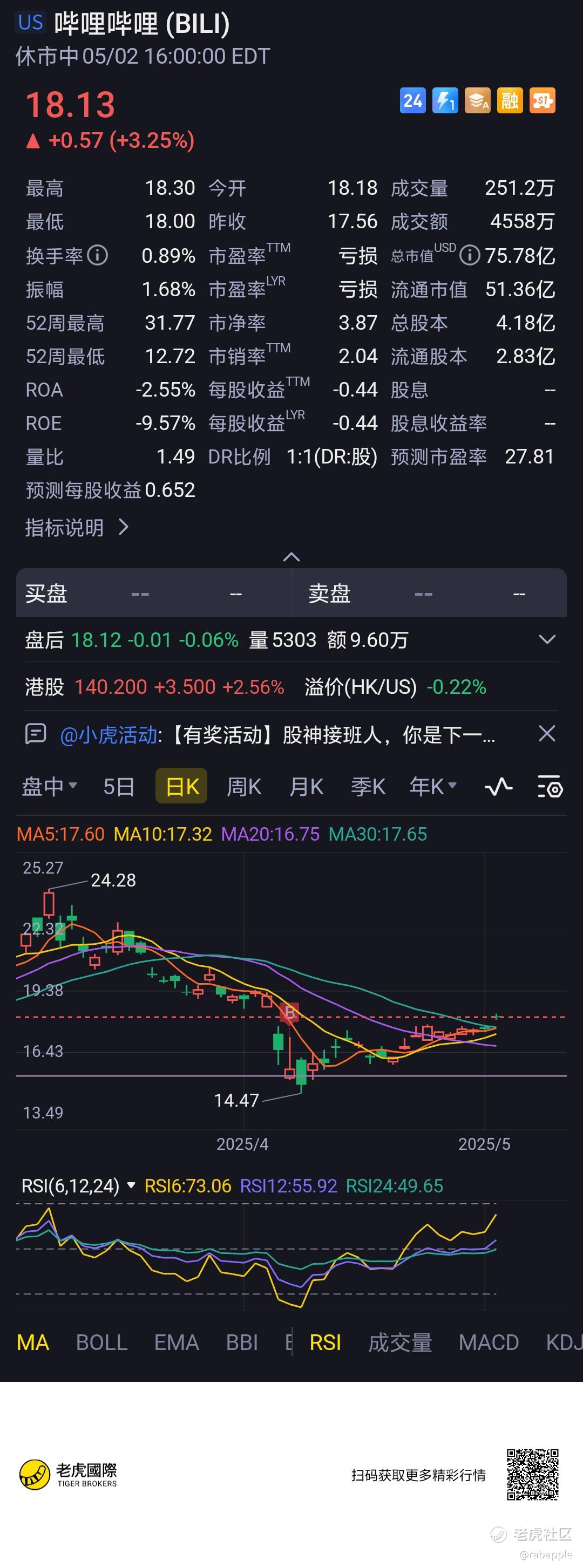The height and width of the screenshot is (1568, 583).
Task: Open the 指标说明 indicator explanation
Action: pos(77,527)
